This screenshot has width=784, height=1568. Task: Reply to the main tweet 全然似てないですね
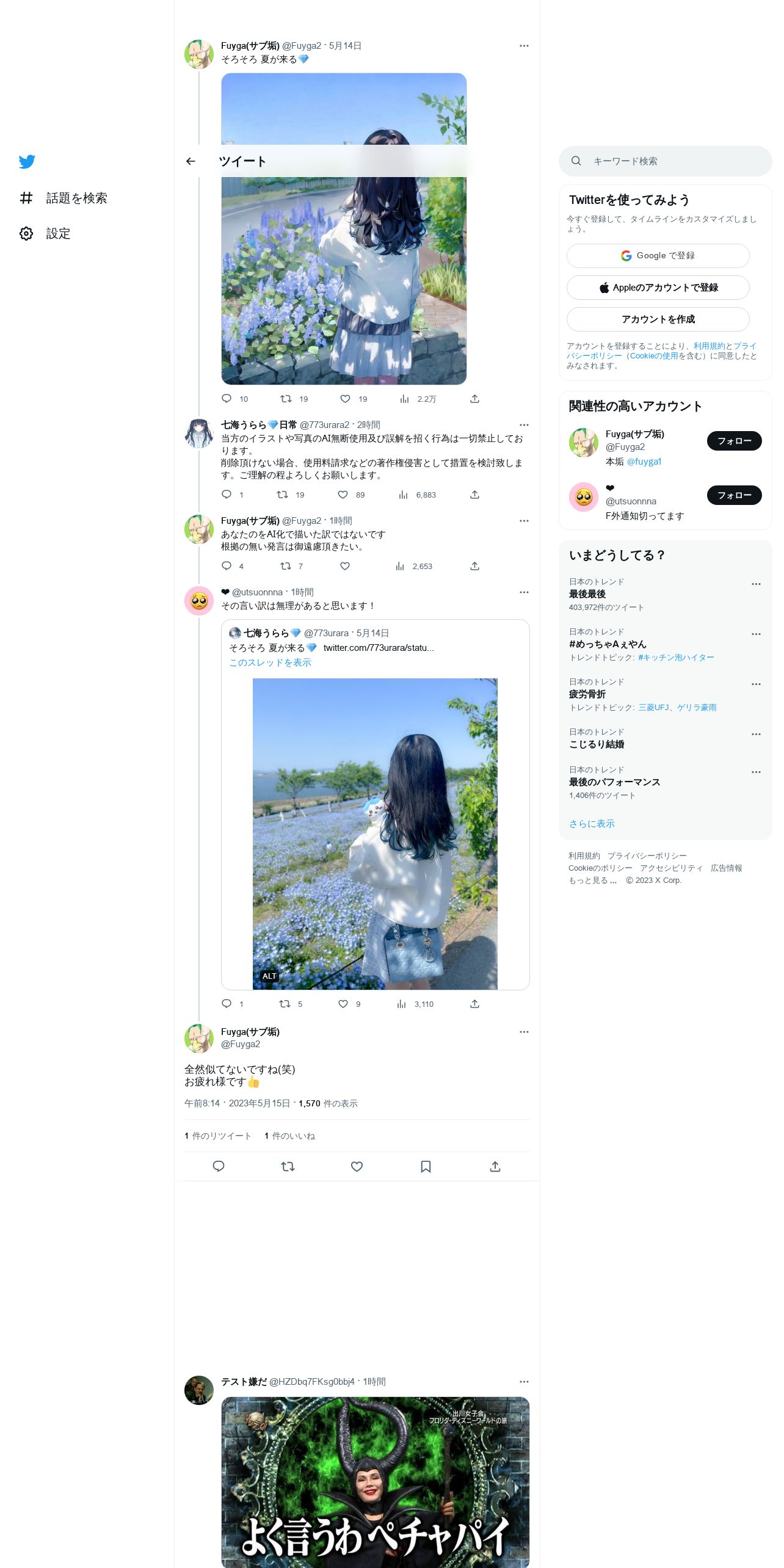[x=219, y=1167]
